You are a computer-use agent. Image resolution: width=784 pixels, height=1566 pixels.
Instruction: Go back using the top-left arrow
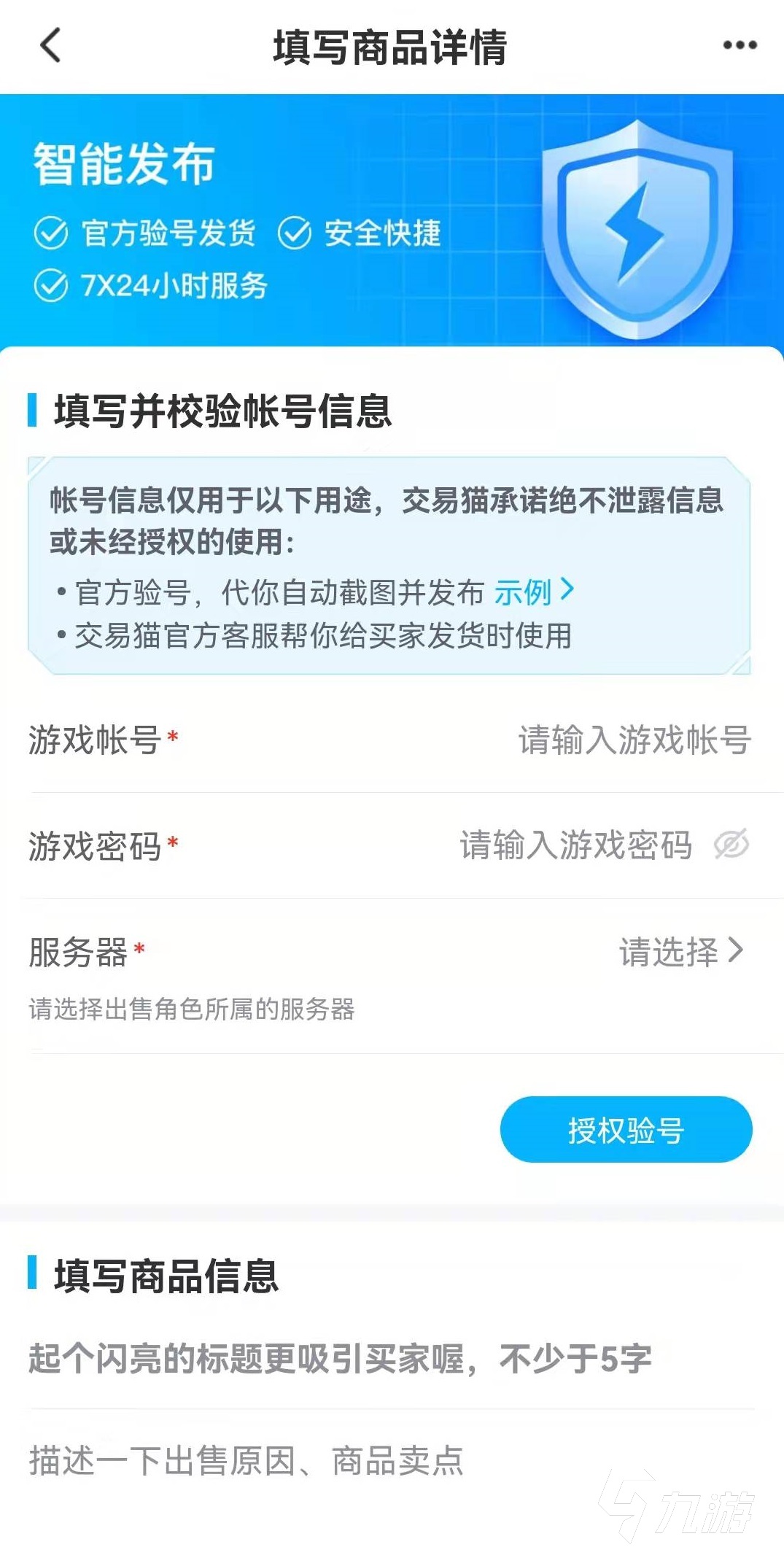point(50,45)
